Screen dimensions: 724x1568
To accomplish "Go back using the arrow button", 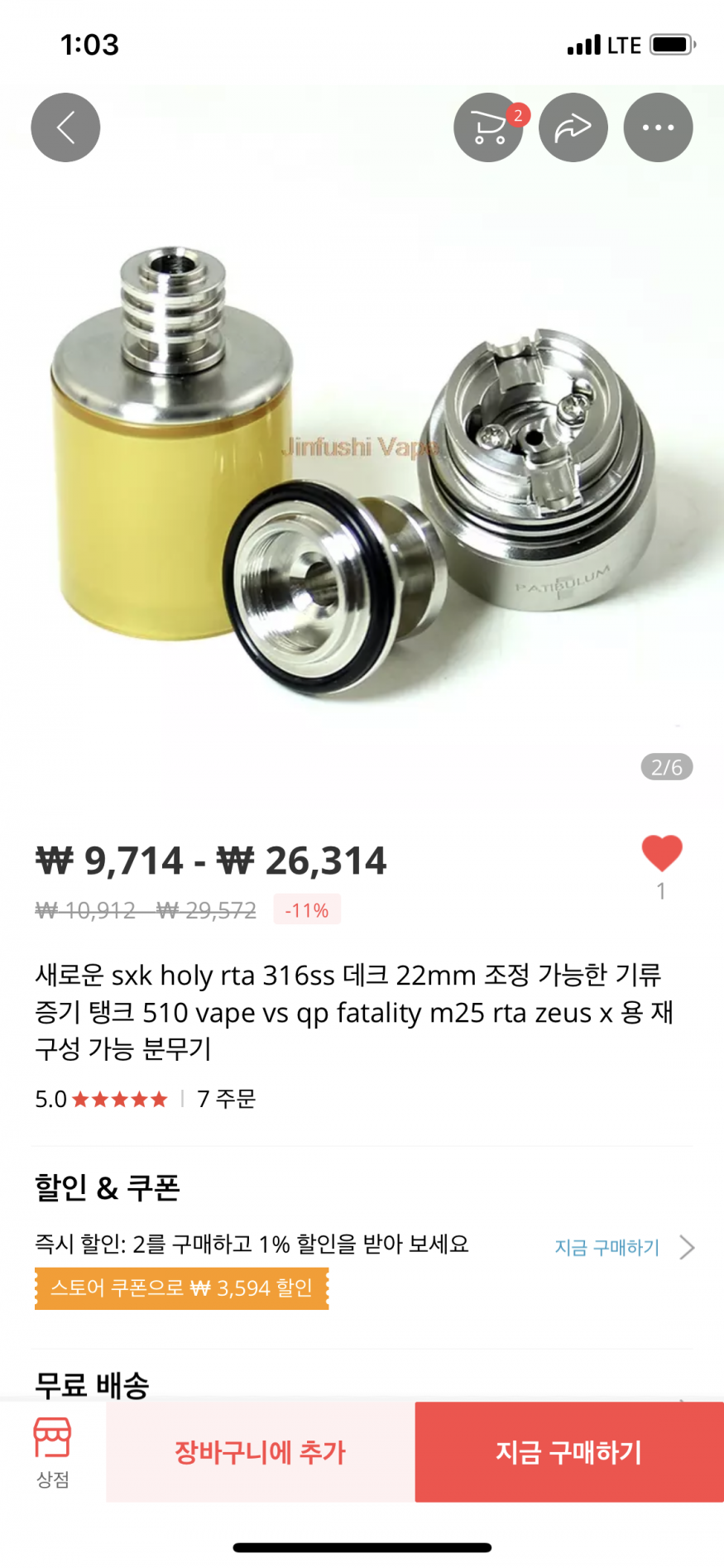I will [x=65, y=127].
